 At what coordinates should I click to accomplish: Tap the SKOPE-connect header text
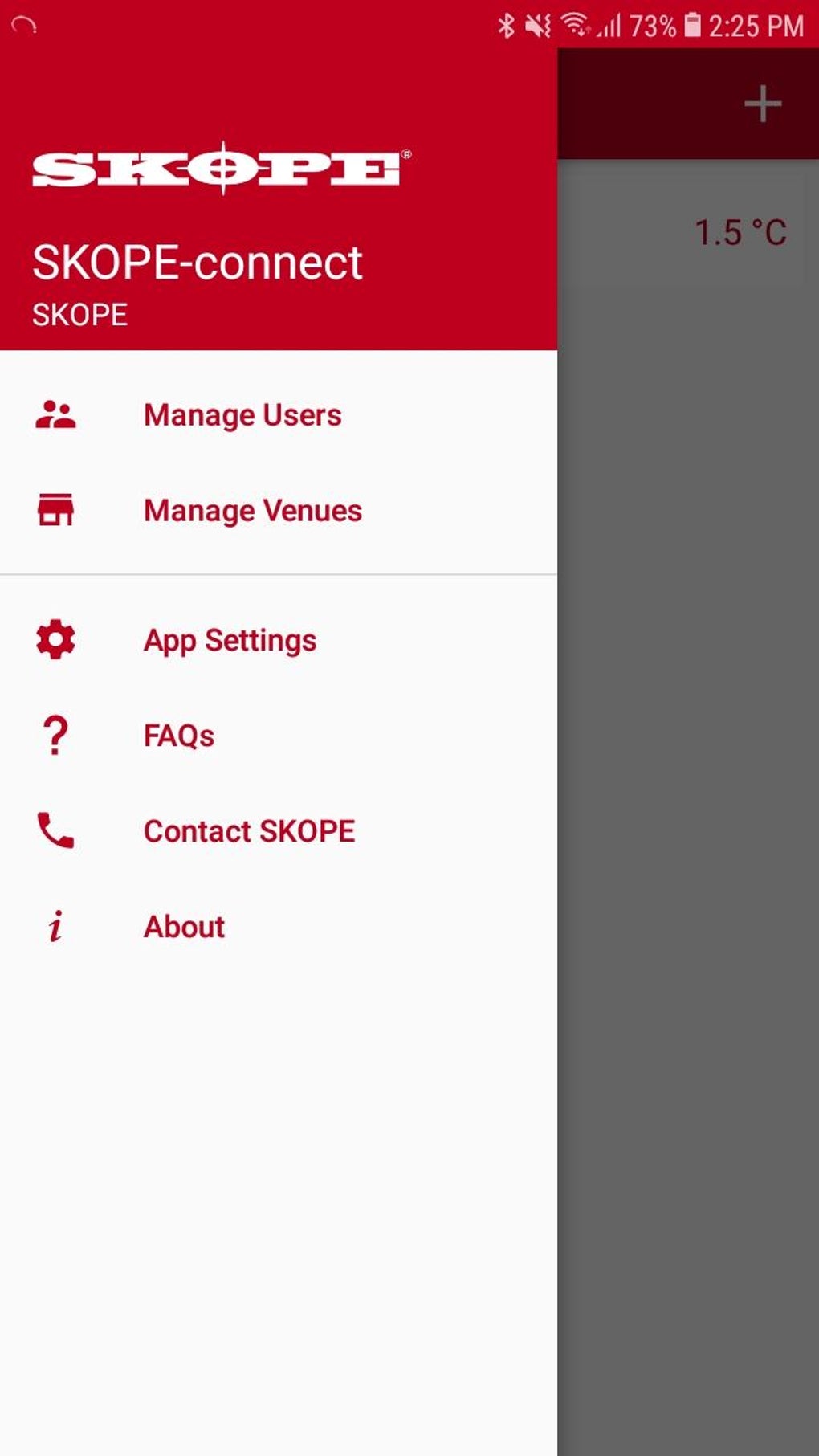point(196,262)
